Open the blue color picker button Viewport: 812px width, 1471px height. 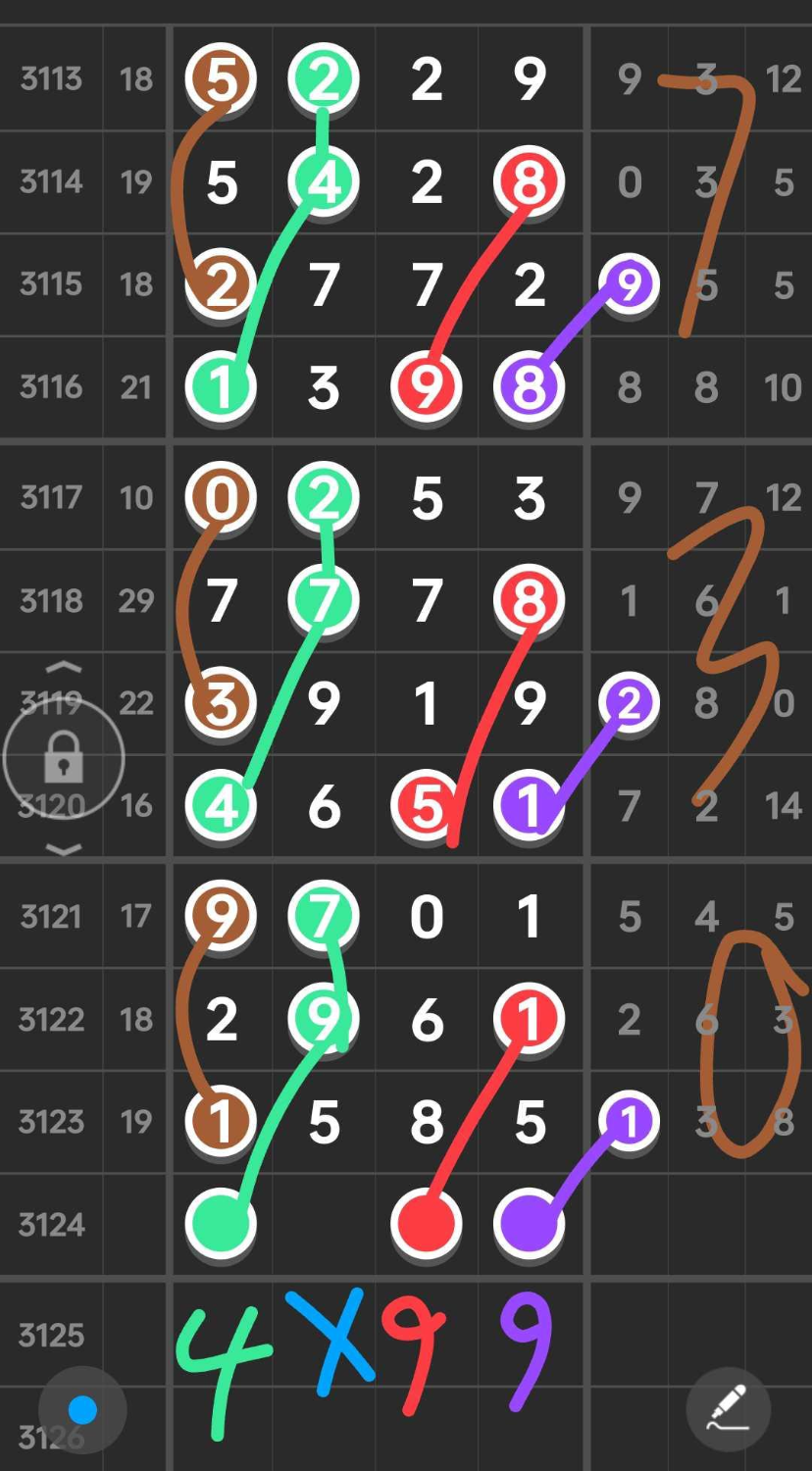point(83,1410)
